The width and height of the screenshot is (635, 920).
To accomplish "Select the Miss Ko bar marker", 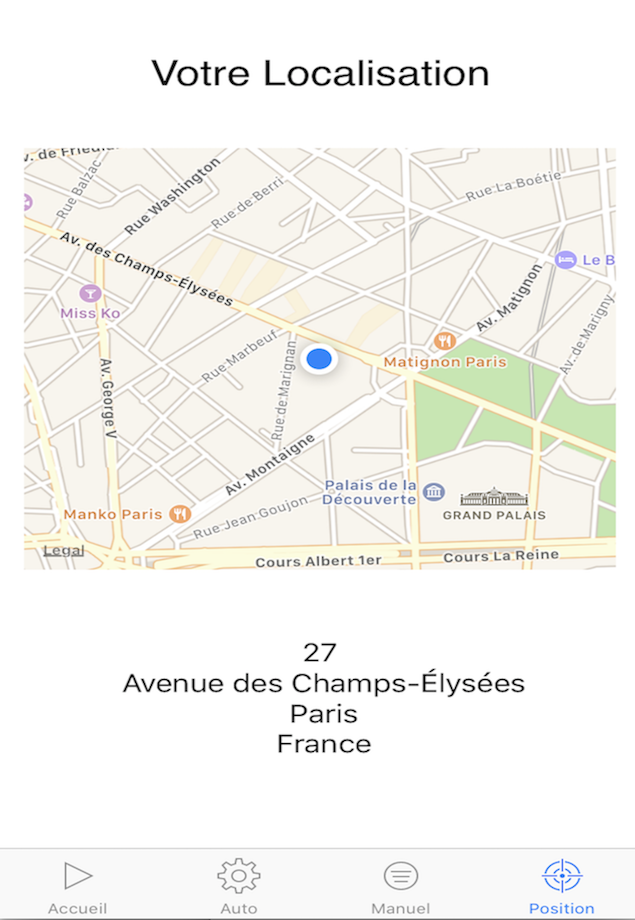I will (90, 293).
